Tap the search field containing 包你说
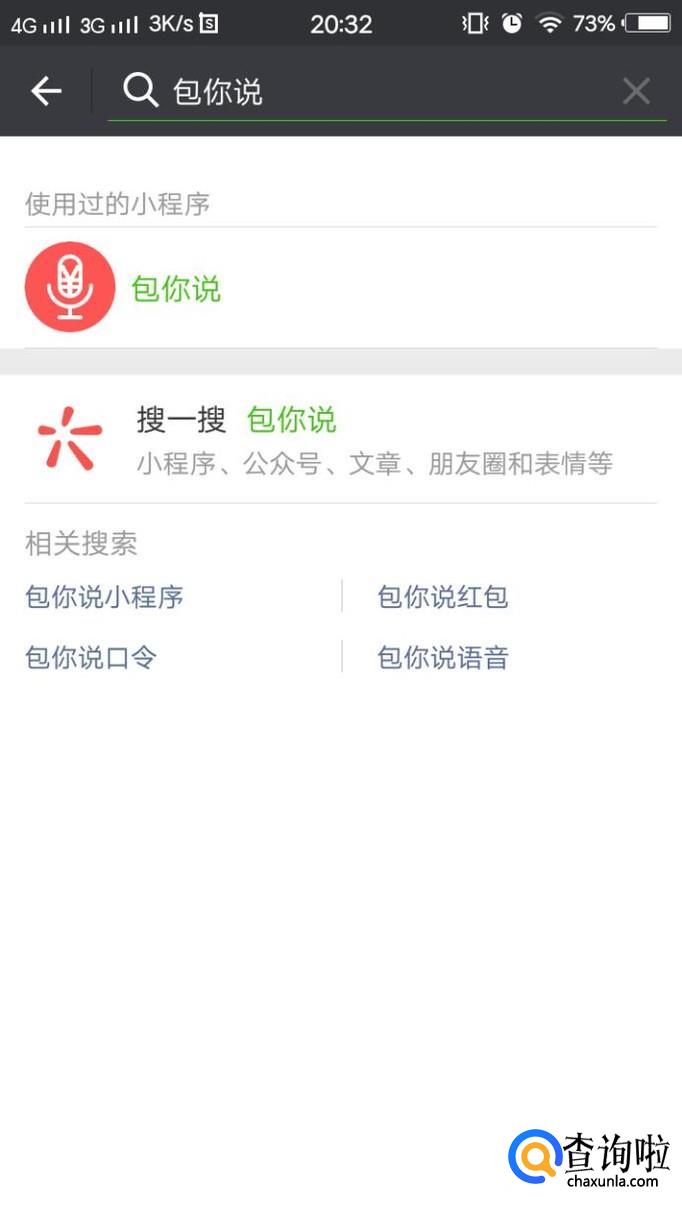 (380, 92)
